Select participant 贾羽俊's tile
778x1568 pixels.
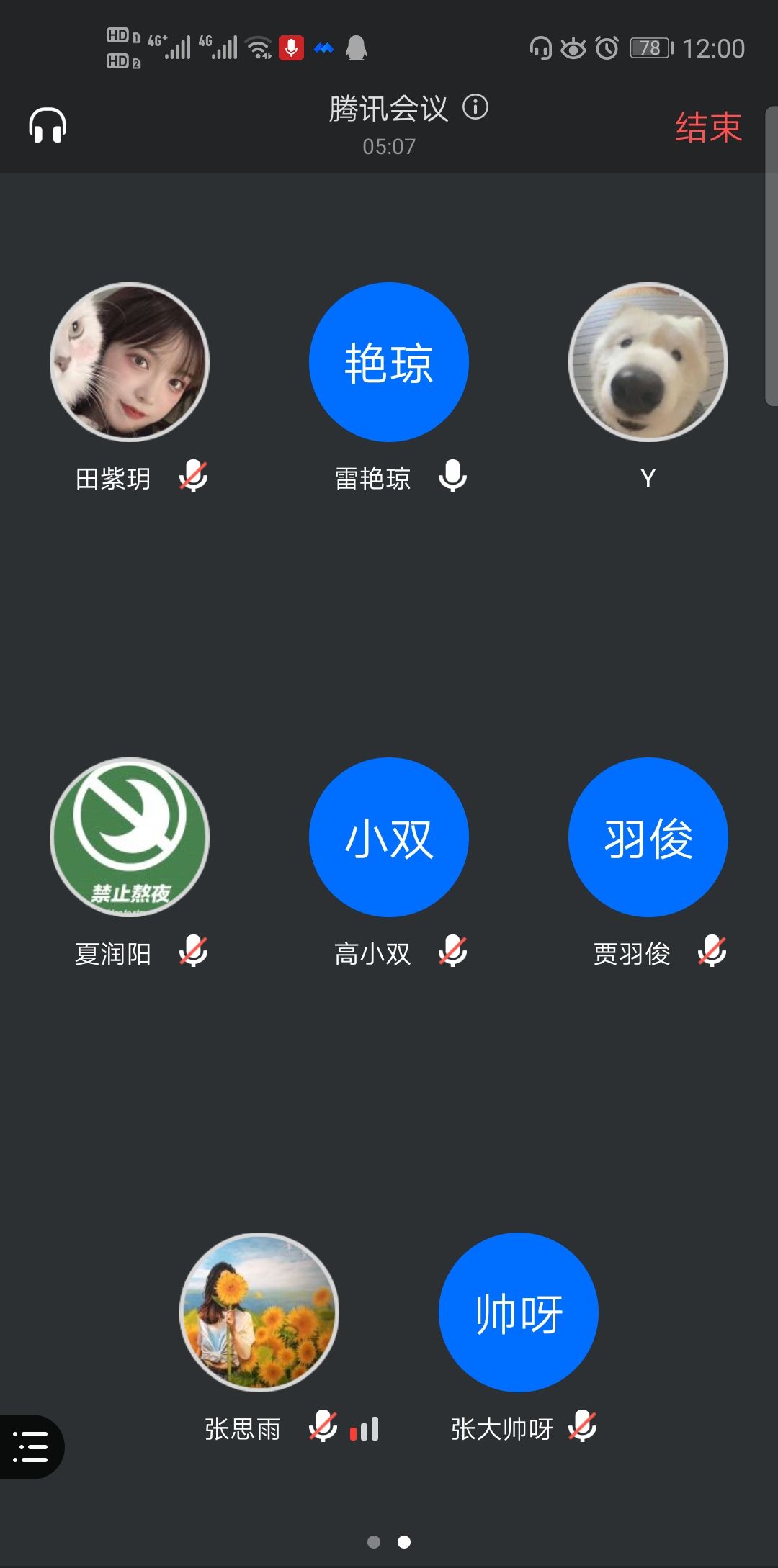tap(648, 837)
